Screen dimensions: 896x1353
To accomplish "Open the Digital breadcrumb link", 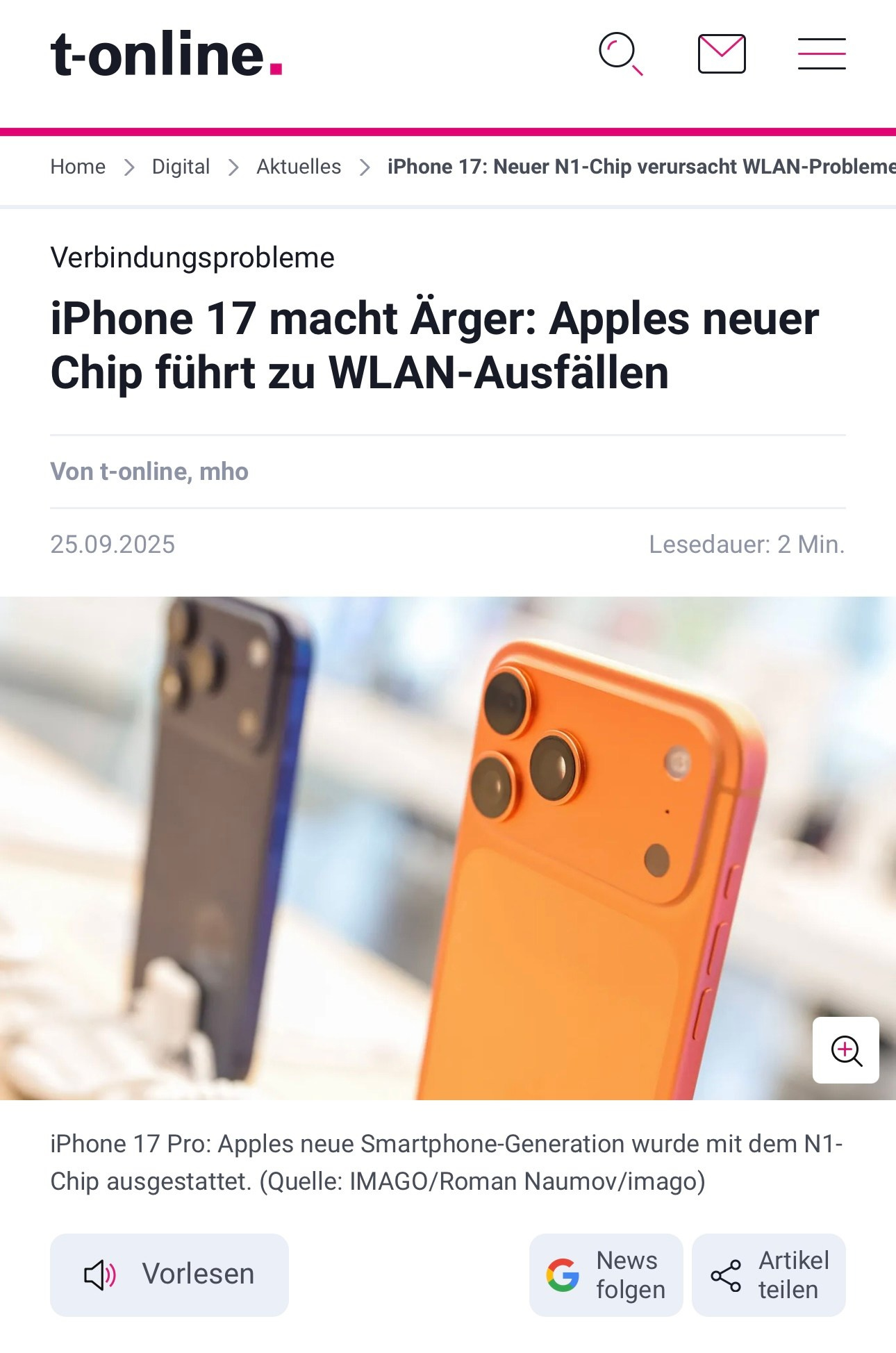I will tap(181, 167).
